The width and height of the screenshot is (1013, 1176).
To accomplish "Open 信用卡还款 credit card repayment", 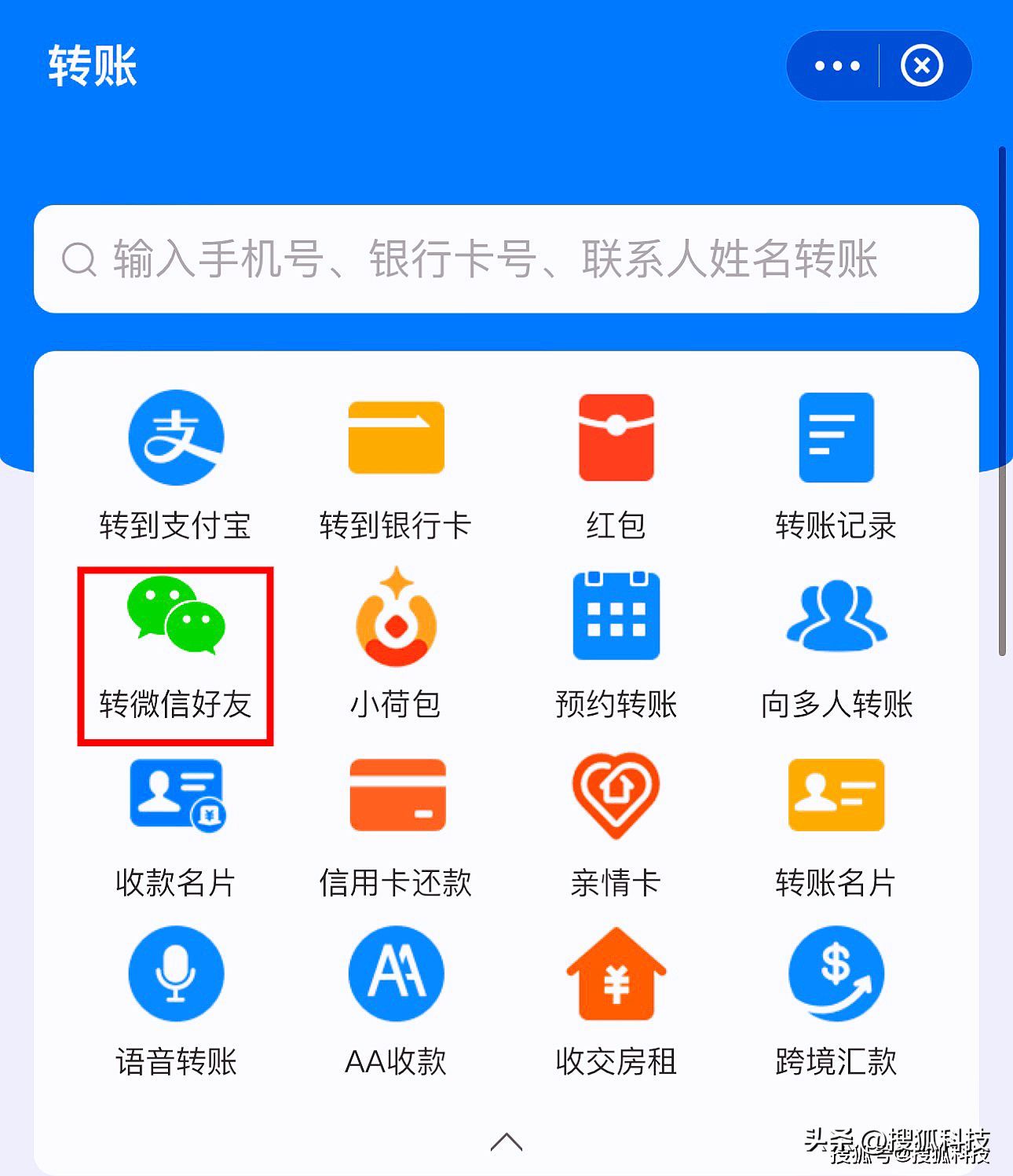I will (396, 795).
